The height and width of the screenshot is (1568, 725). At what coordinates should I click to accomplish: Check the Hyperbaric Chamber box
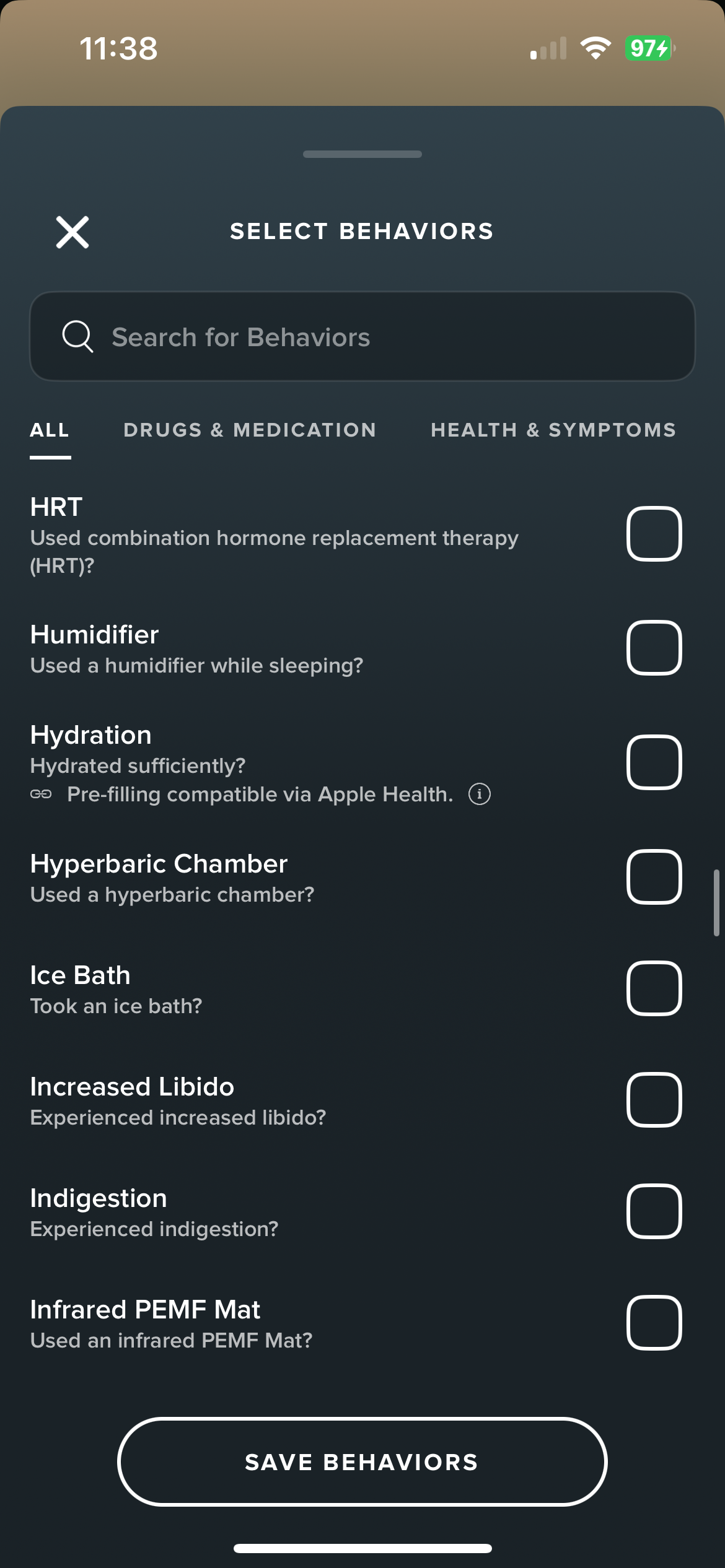point(654,877)
